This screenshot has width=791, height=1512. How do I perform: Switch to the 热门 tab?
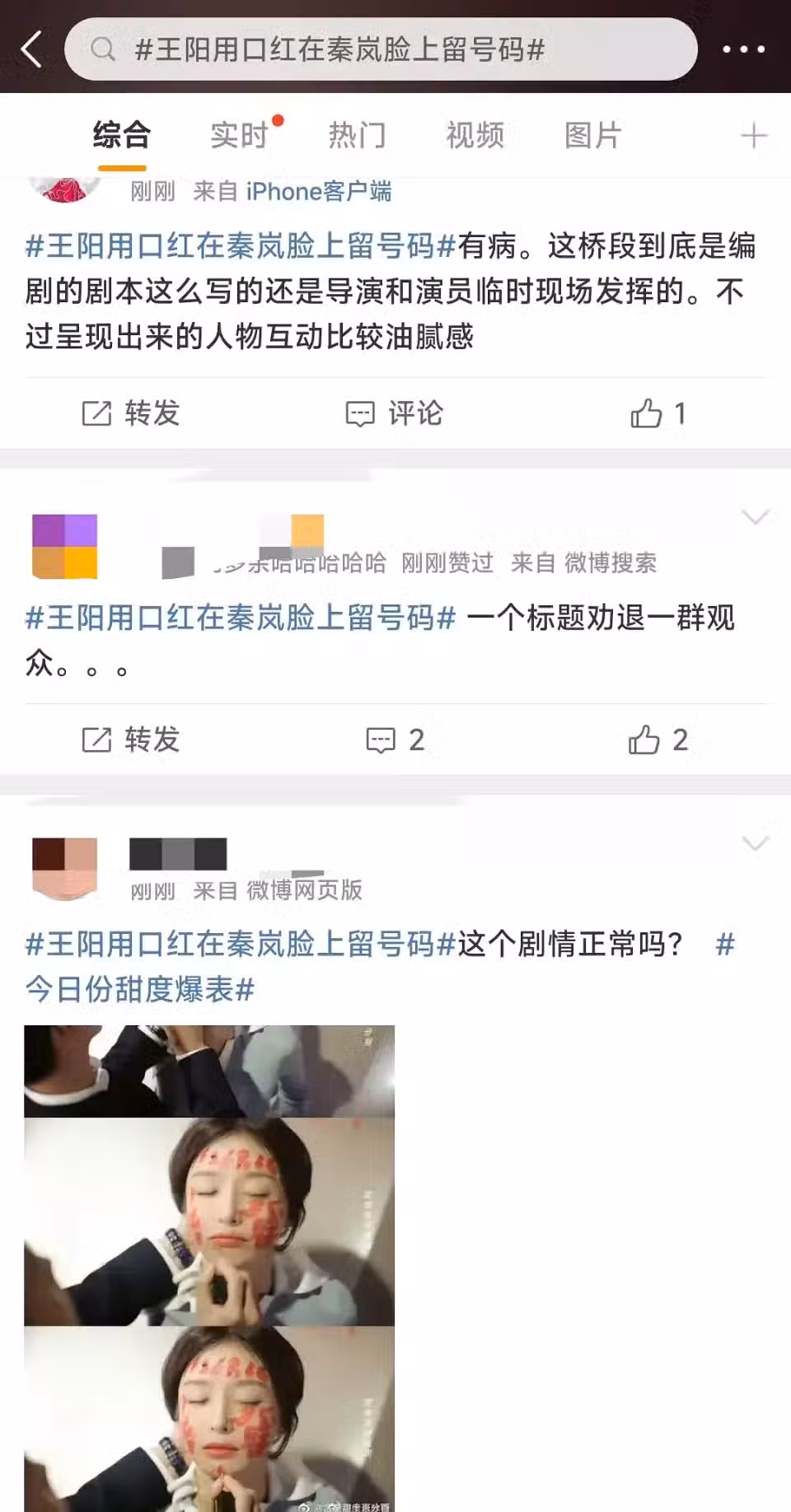coord(358,135)
